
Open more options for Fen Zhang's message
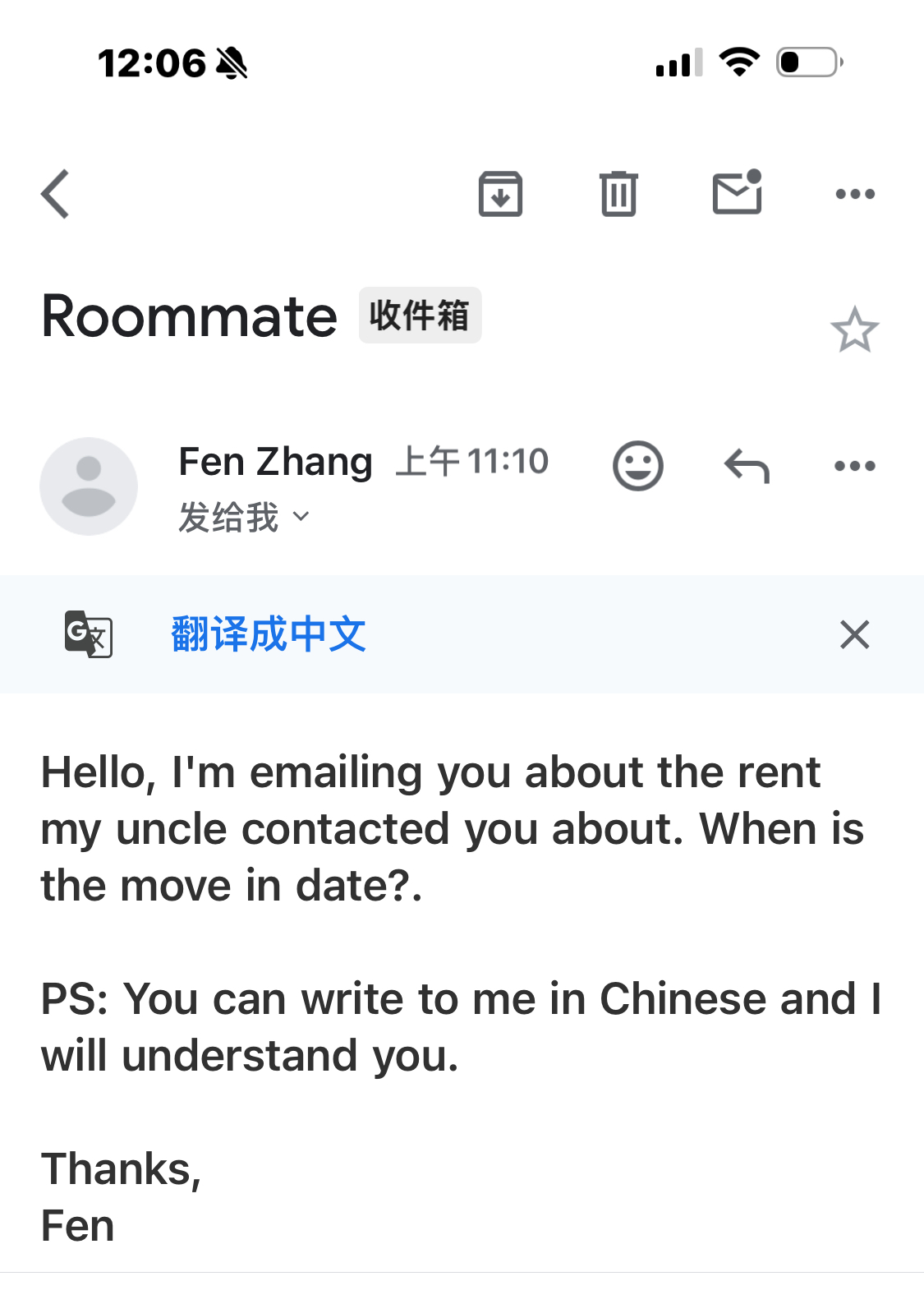click(x=855, y=466)
